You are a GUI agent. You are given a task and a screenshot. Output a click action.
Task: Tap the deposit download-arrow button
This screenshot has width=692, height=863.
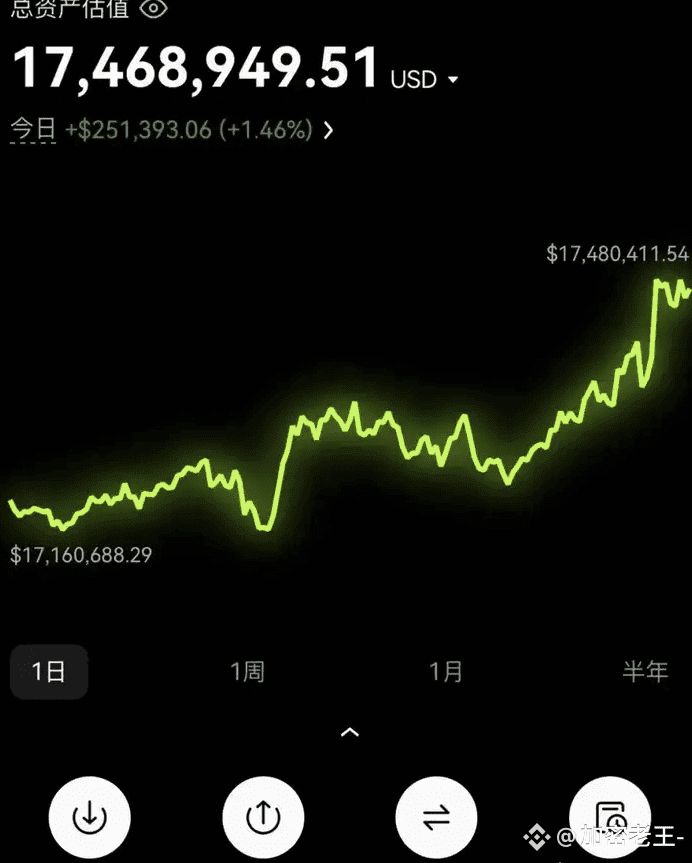coord(90,817)
